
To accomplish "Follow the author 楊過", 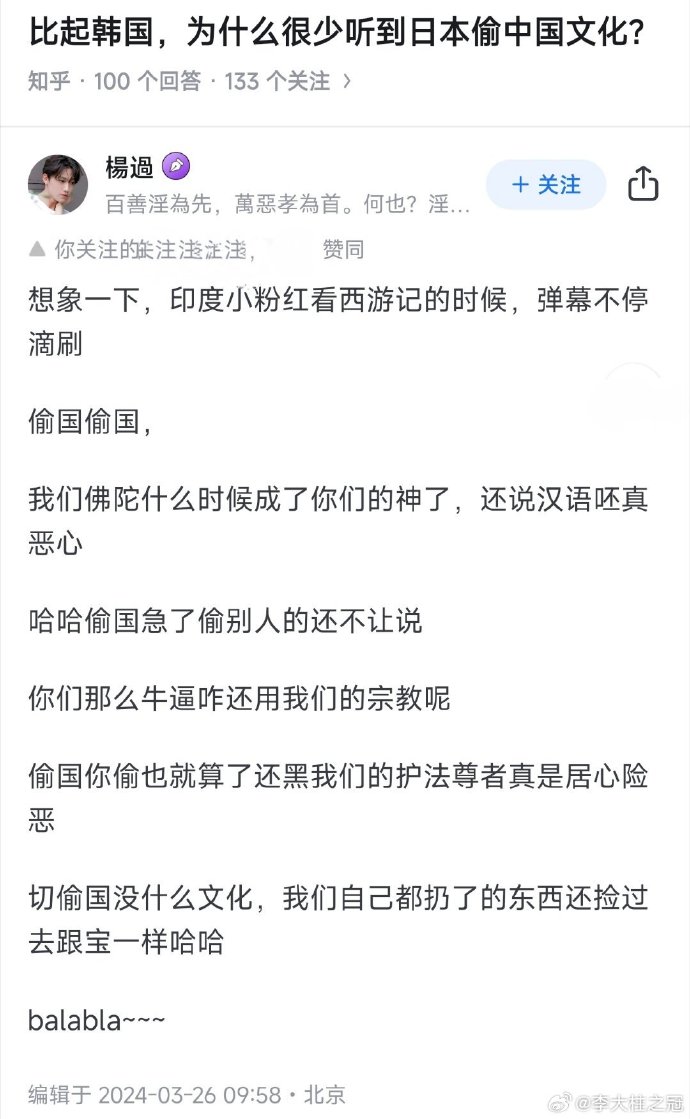I will pyautogui.click(x=546, y=185).
